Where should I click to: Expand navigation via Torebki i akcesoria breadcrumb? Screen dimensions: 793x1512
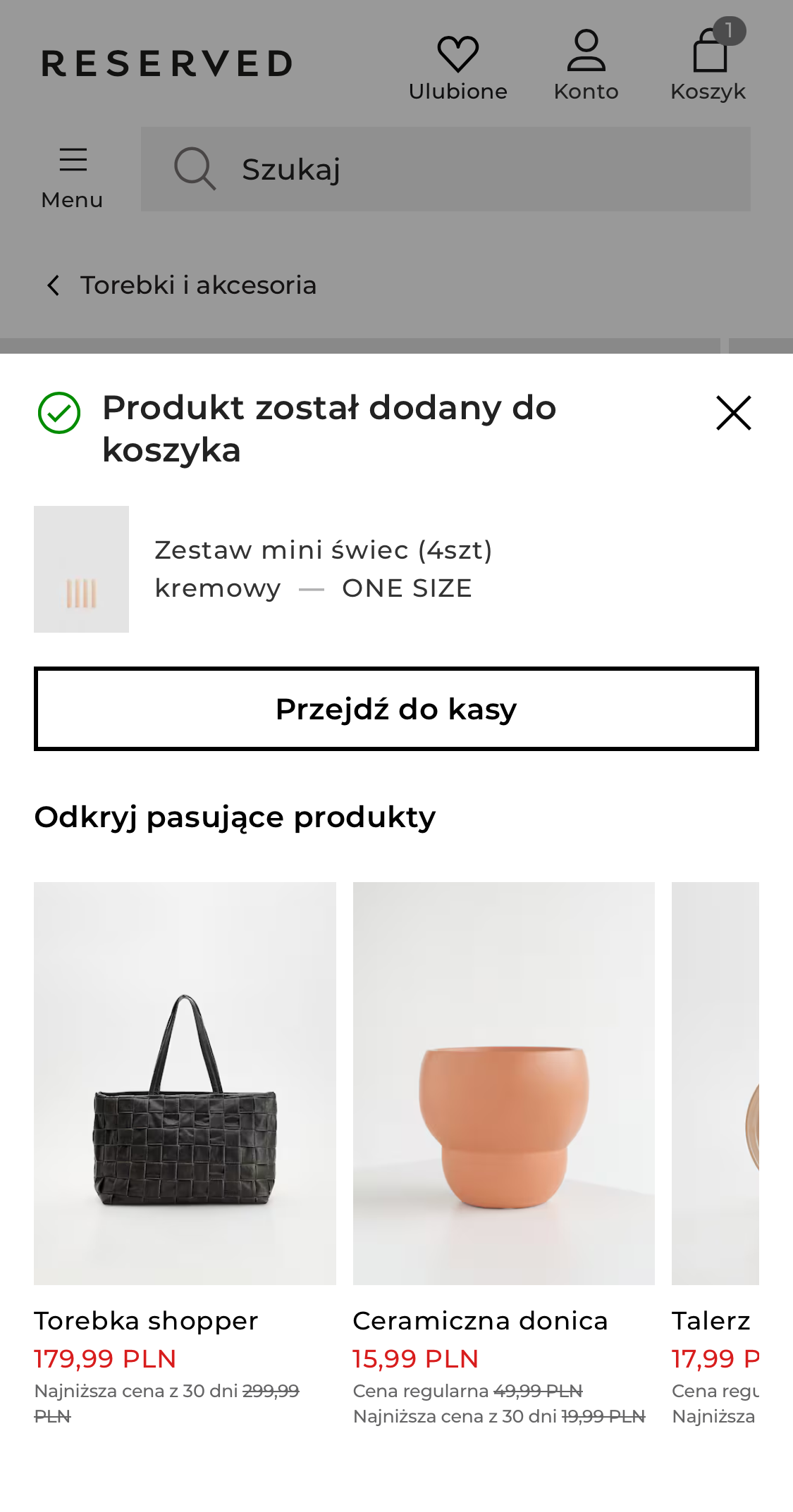click(199, 285)
